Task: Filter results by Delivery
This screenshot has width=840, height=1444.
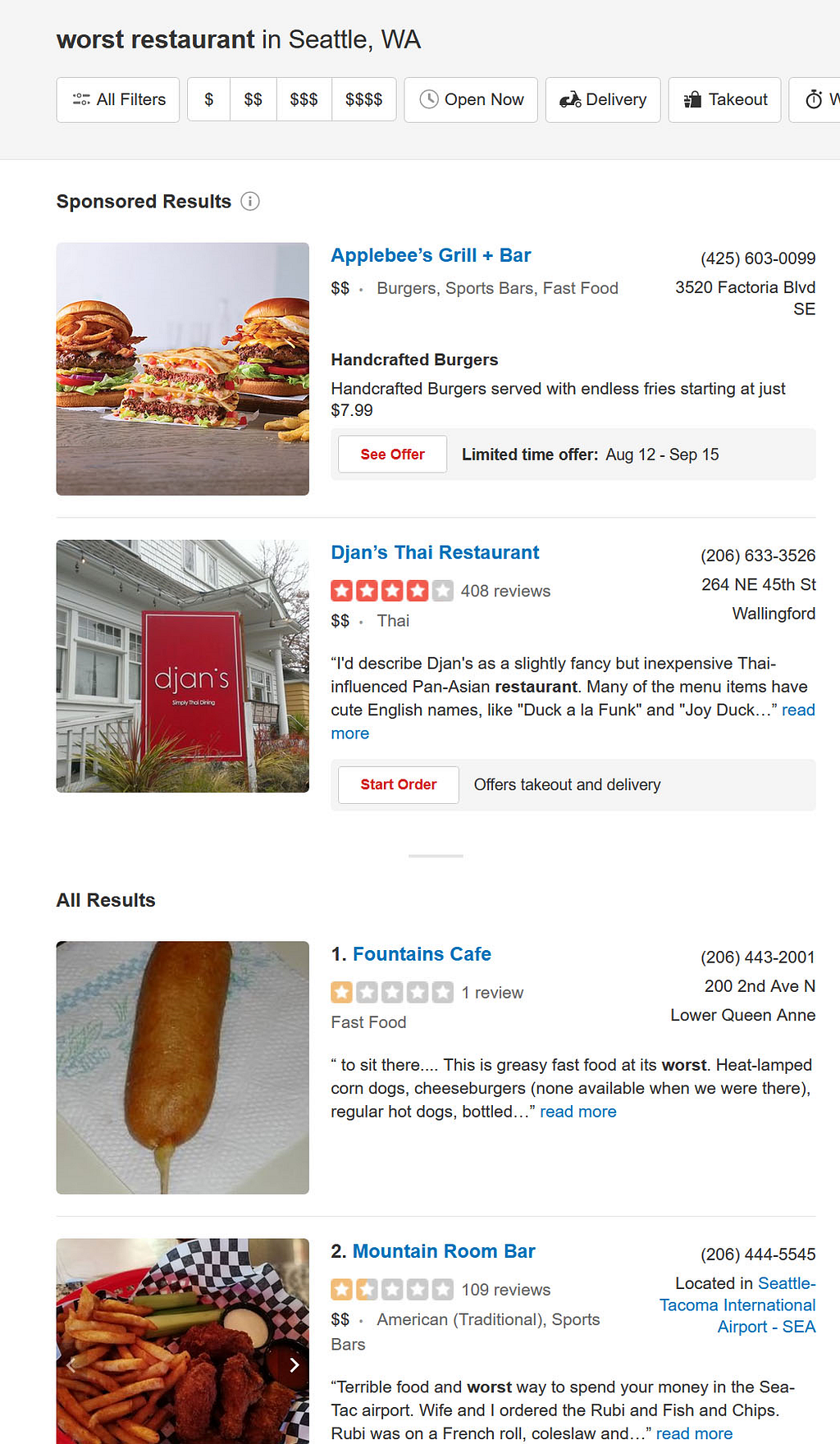Action: (603, 100)
